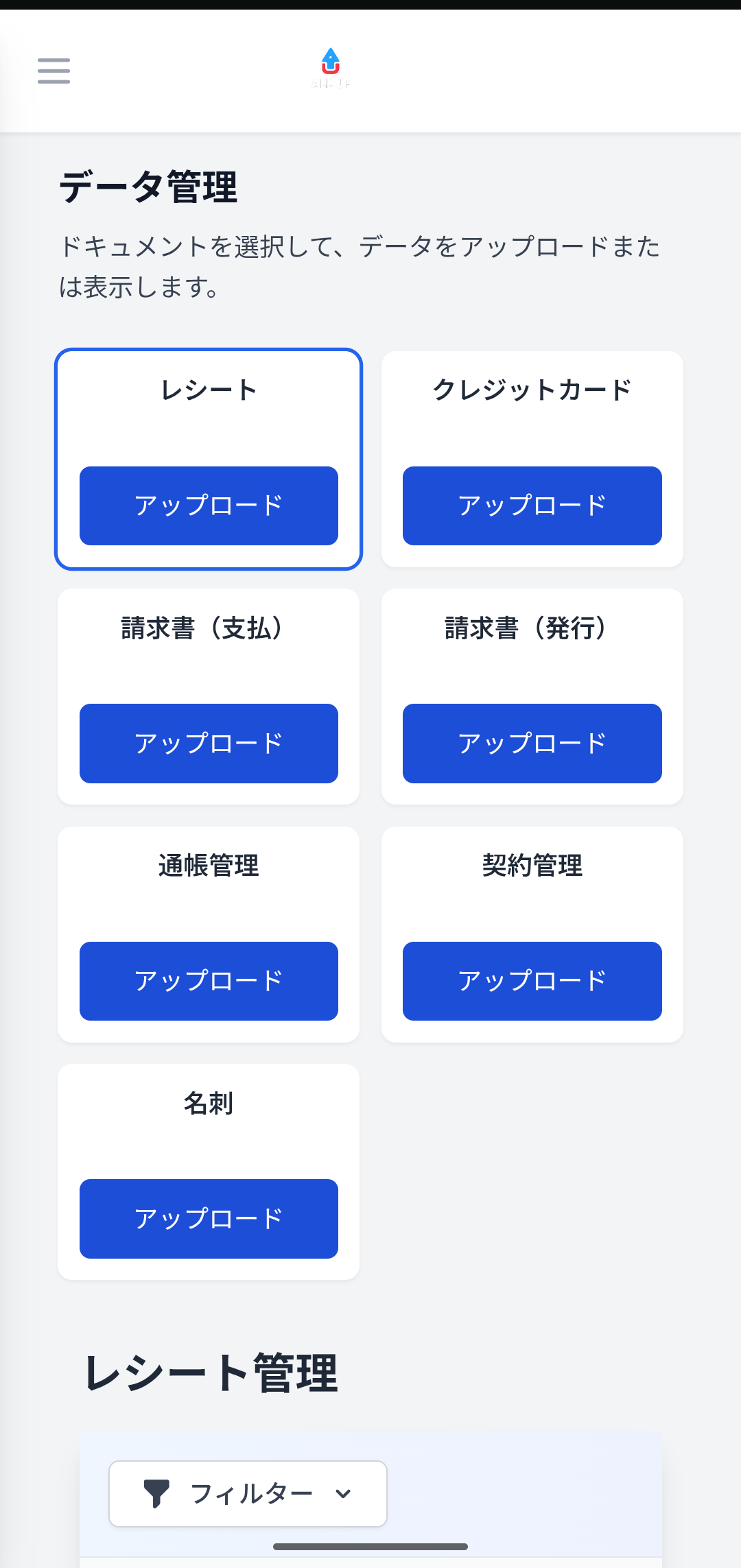Viewport: 741px width, 1568px height.
Task: Tap アップロード for 請求書（支払）
Action: 209,744
